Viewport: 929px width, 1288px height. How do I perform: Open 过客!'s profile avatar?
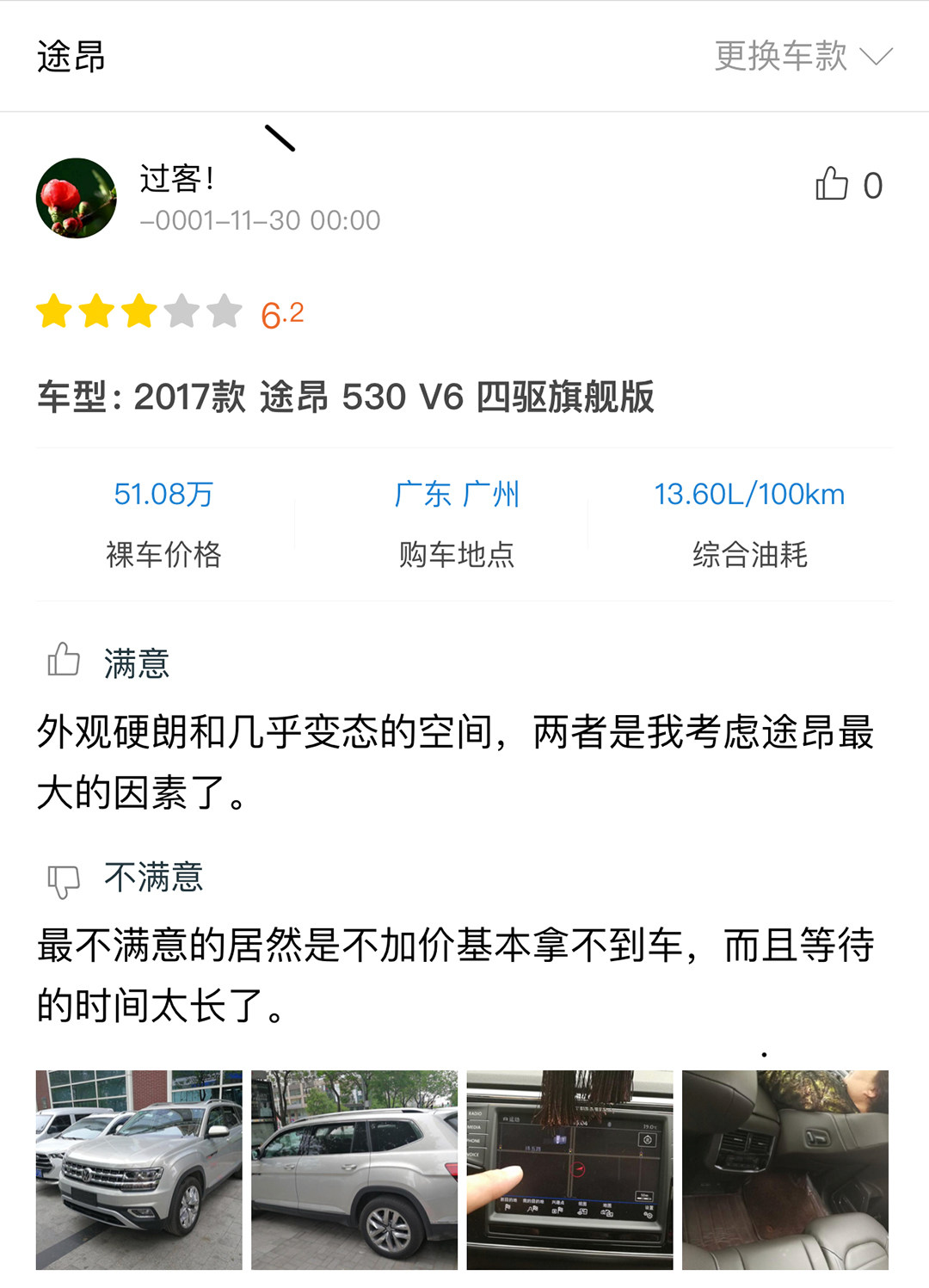[77, 198]
